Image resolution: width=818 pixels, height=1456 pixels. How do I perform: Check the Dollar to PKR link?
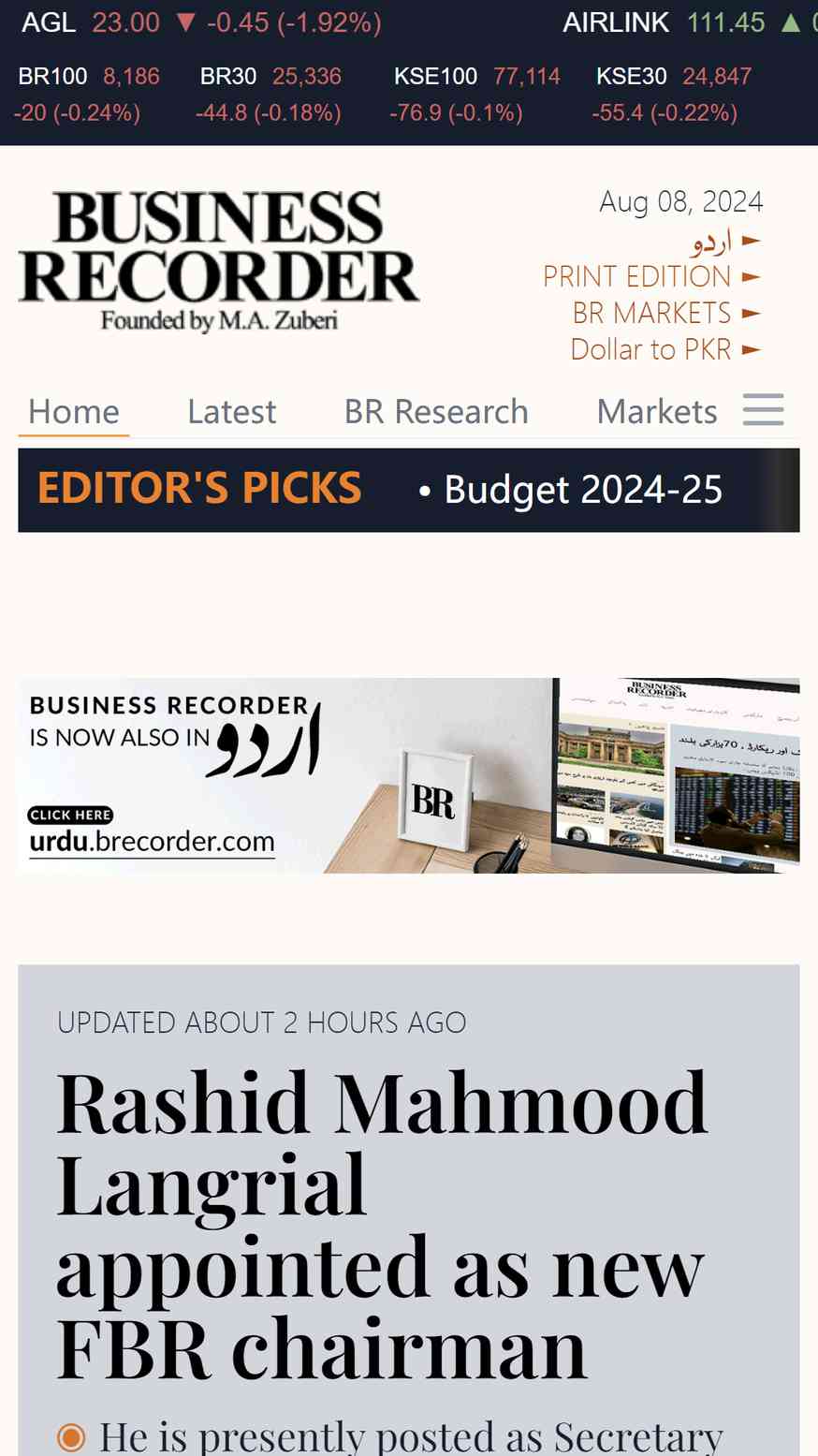665,349
